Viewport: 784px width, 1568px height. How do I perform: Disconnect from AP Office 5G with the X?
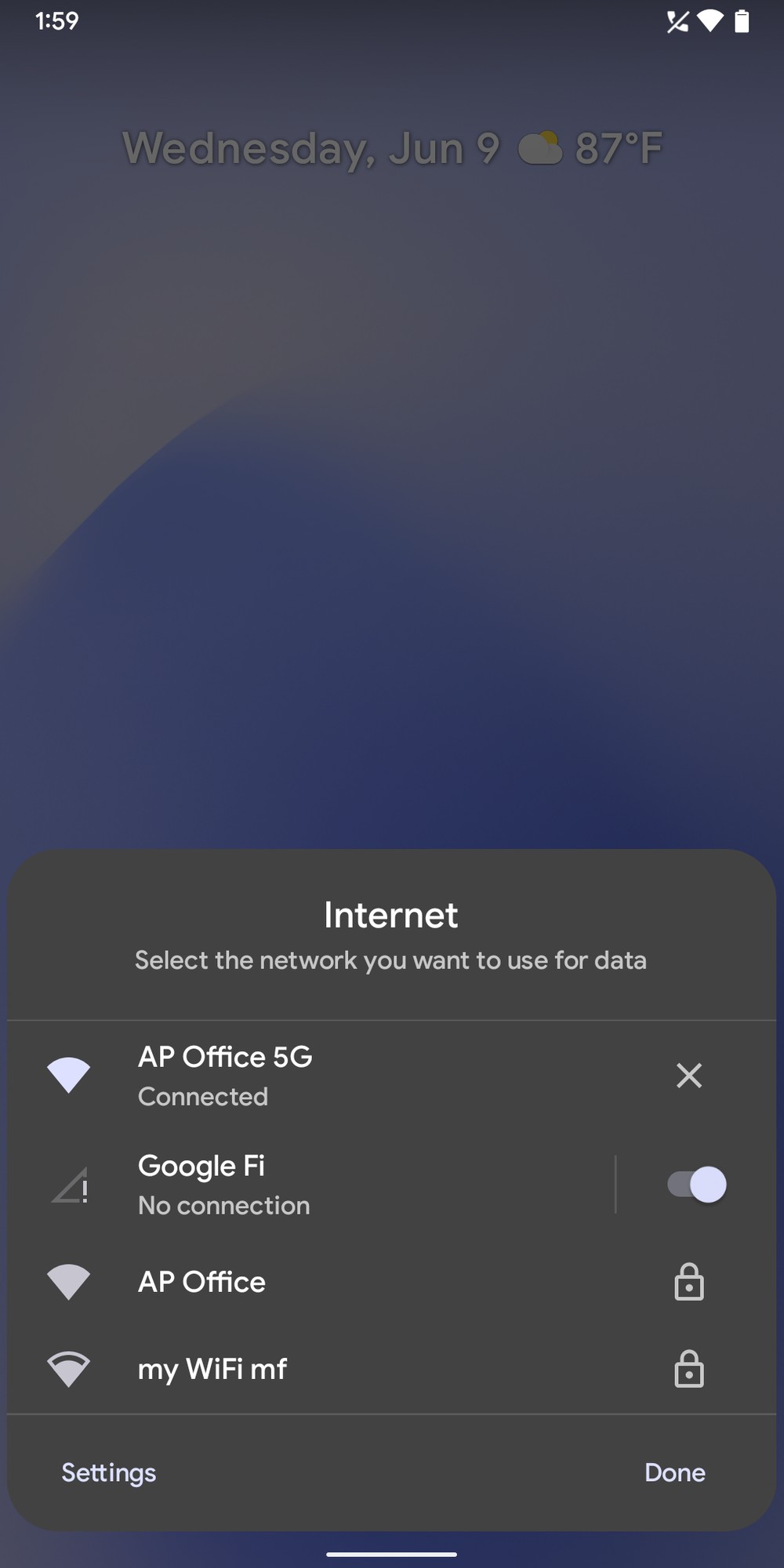(688, 1076)
